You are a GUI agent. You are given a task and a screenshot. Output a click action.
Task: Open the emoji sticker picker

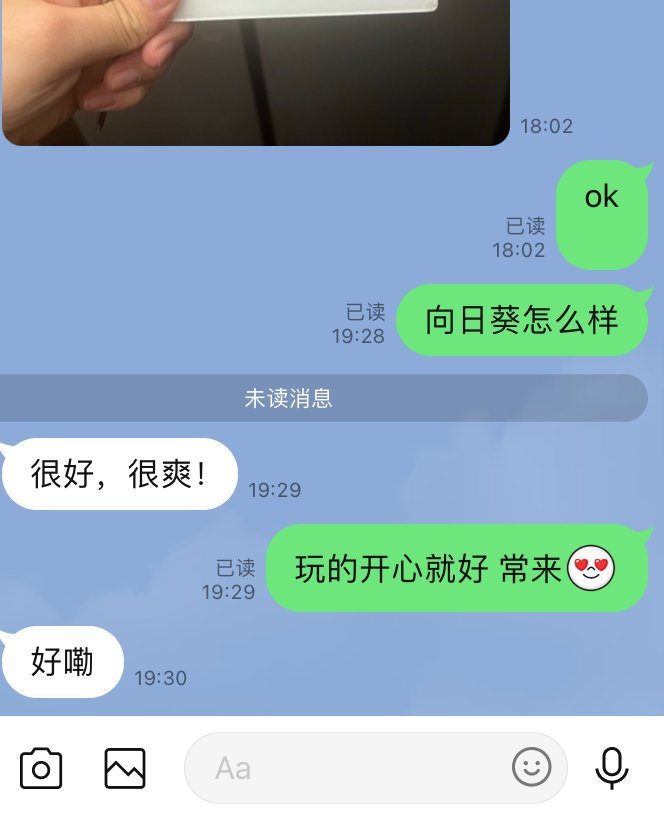pyautogui.click(x=532, y=768)
